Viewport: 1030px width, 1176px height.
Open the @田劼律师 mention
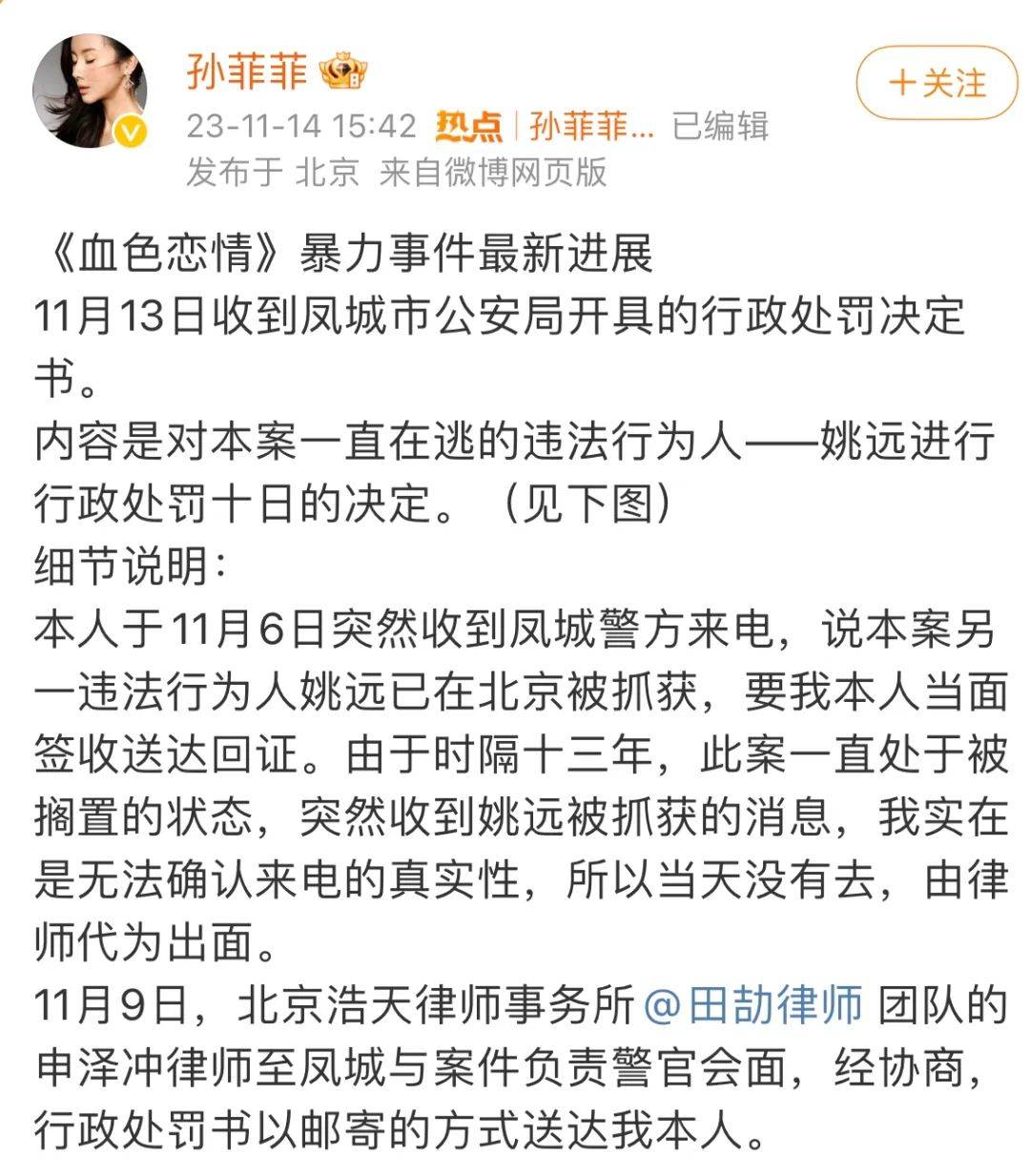[x=753, y=1005]
